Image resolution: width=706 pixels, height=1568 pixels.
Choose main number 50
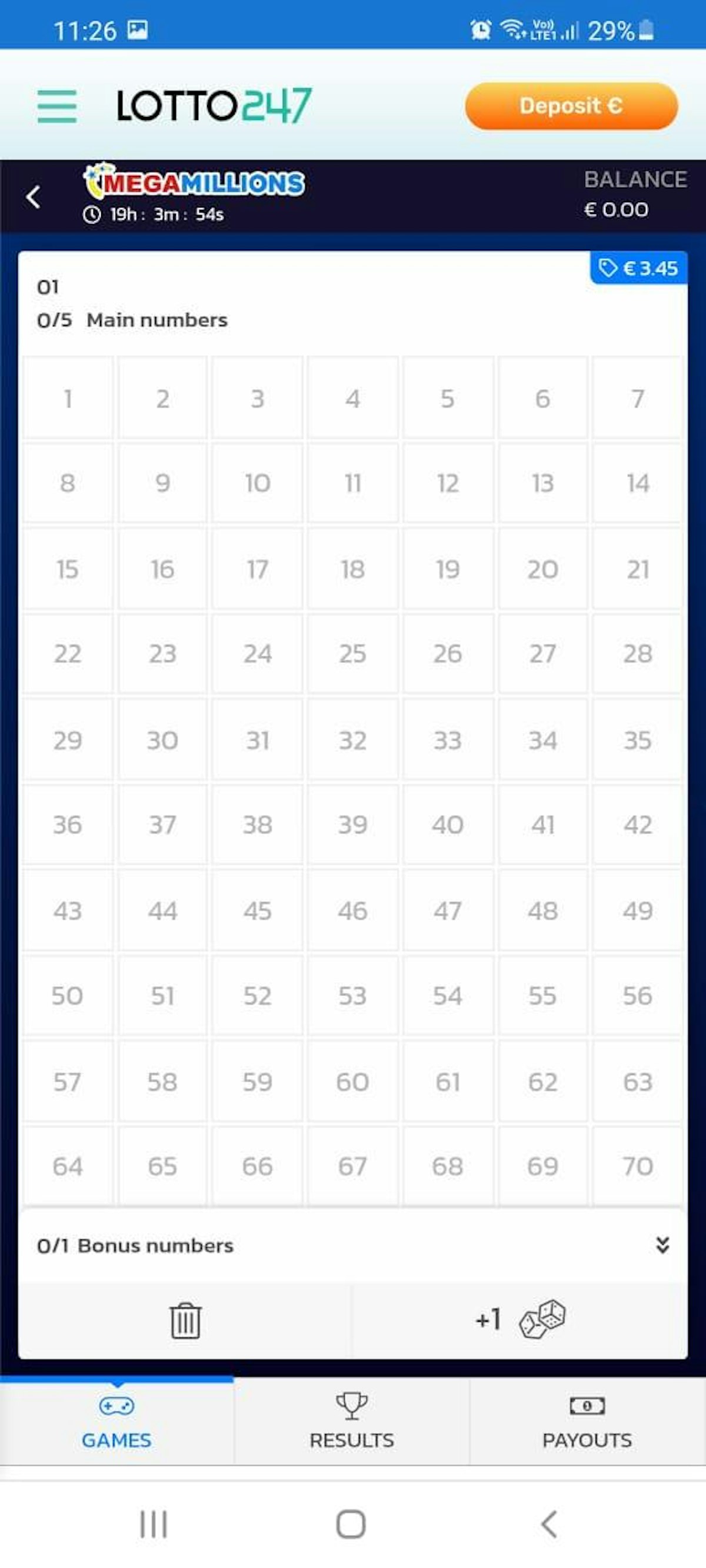(x=67, y=996)
